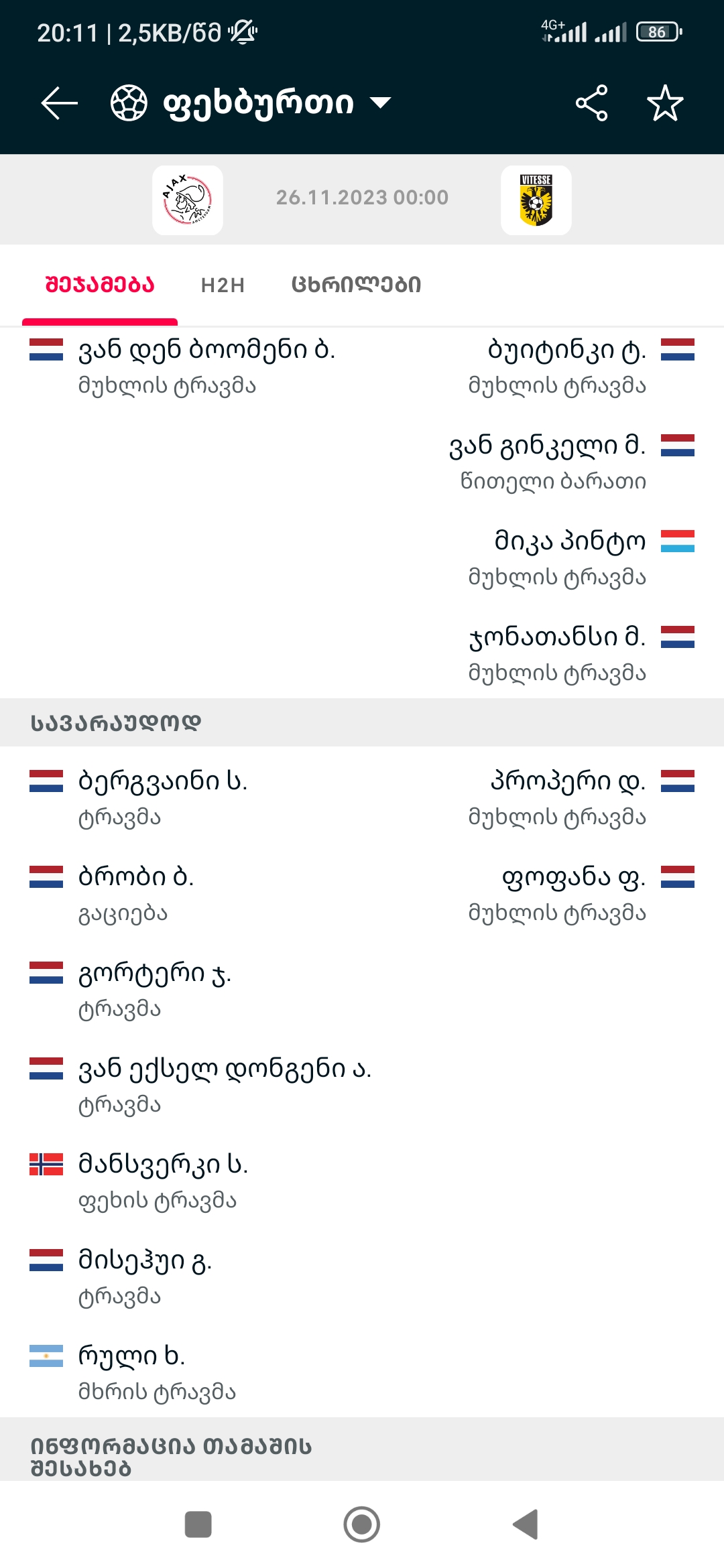Open the ცხრილები tab

(x=356, y=285)
